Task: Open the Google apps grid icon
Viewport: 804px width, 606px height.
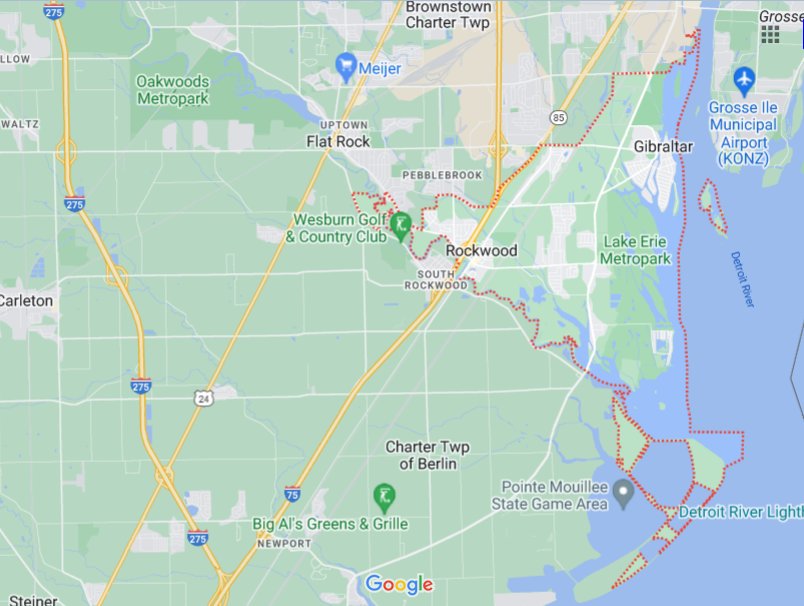Action: [x=770, y=35]
